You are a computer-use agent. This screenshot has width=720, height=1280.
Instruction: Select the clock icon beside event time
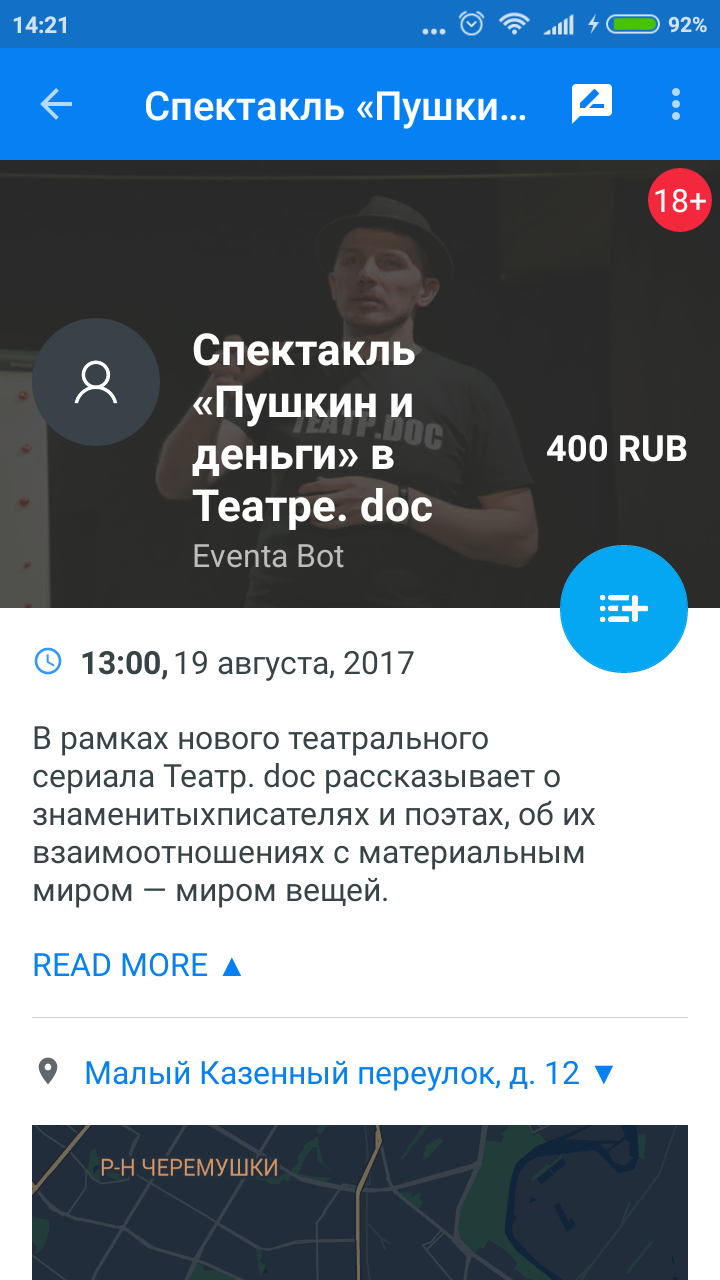click(47, 659)
